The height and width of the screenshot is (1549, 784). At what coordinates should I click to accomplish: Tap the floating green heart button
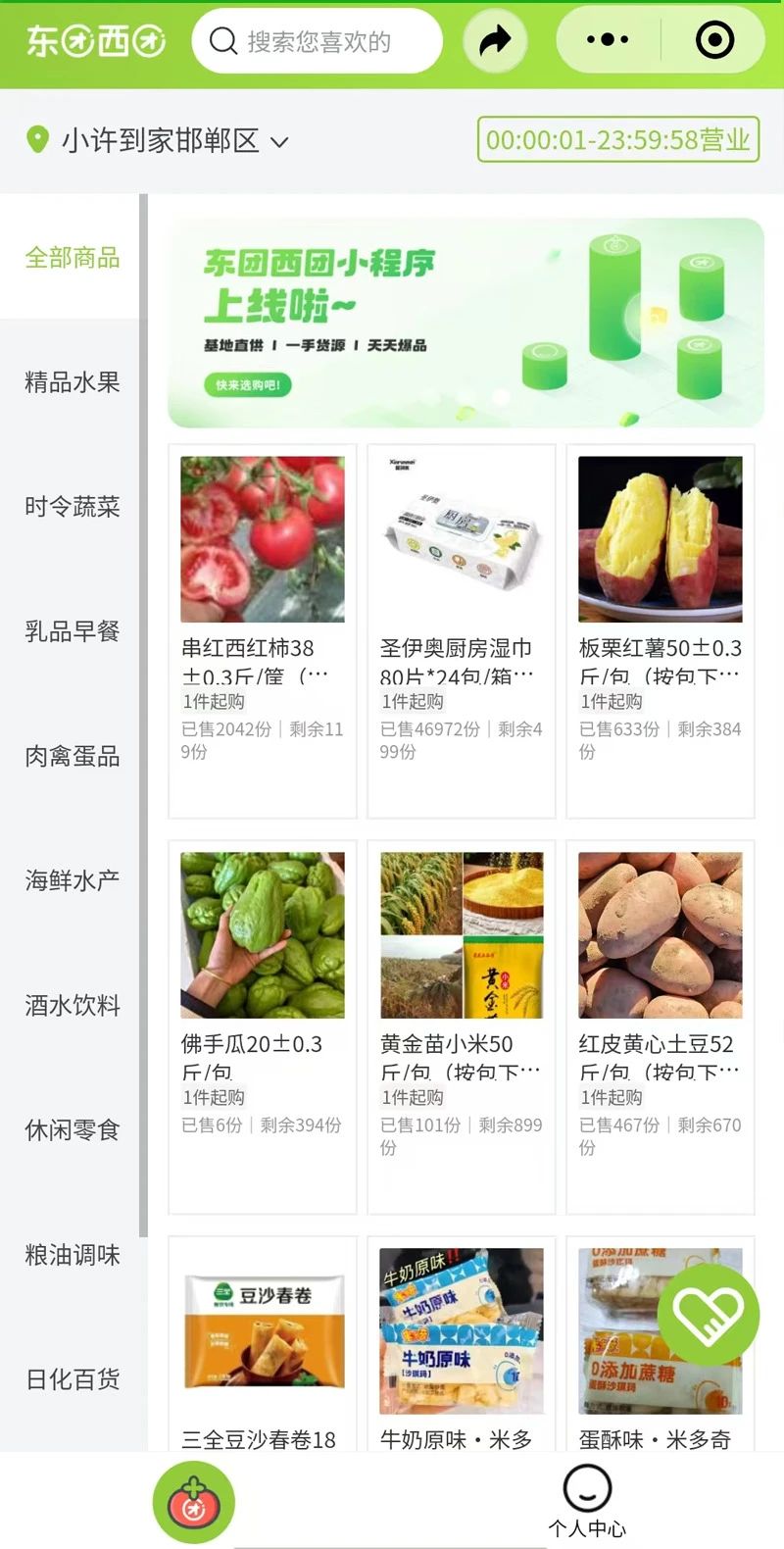pyautogui.click(x=709, y=1316)
